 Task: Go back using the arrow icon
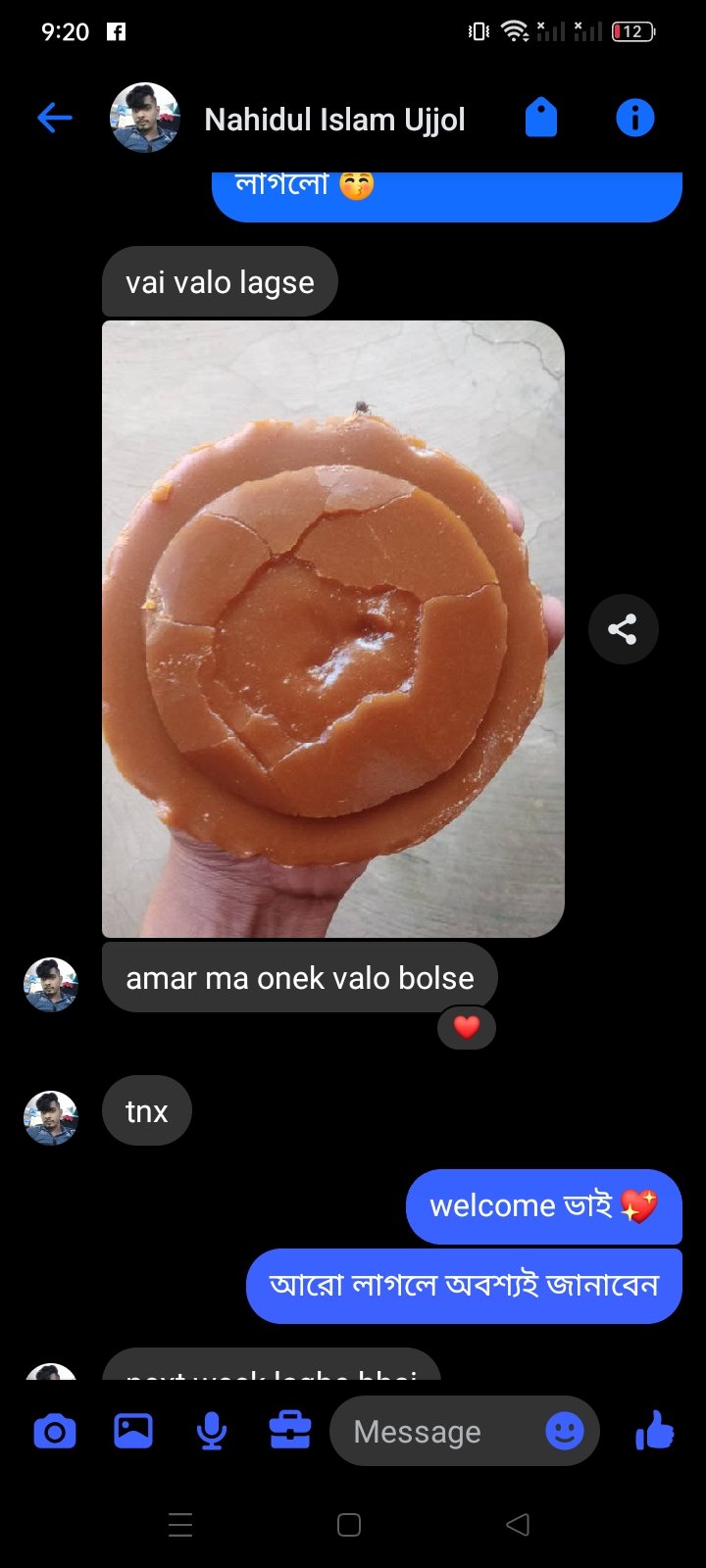[x=55, y=119]
